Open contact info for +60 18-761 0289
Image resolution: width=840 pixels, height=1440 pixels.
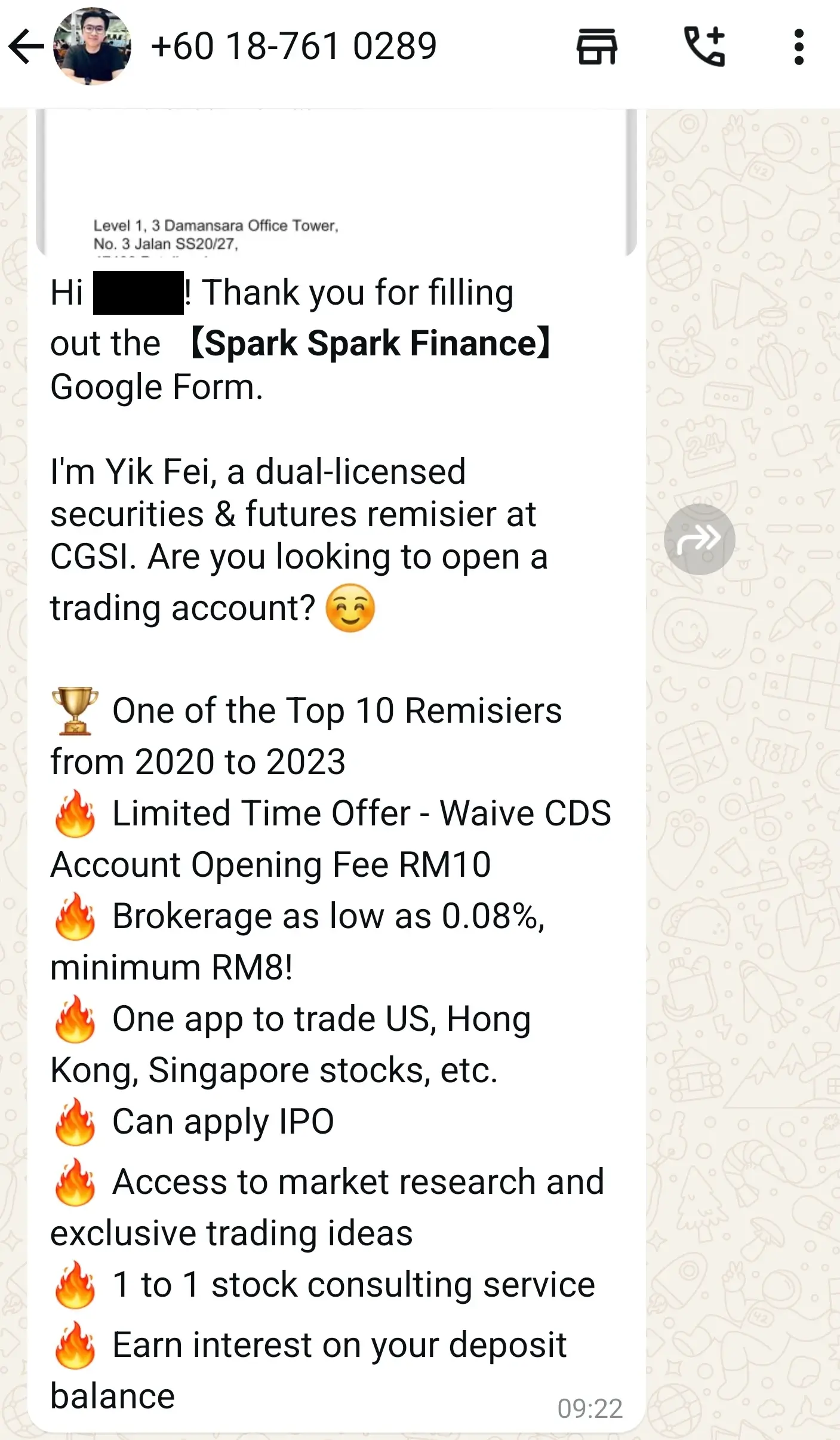tap(294, 47)
